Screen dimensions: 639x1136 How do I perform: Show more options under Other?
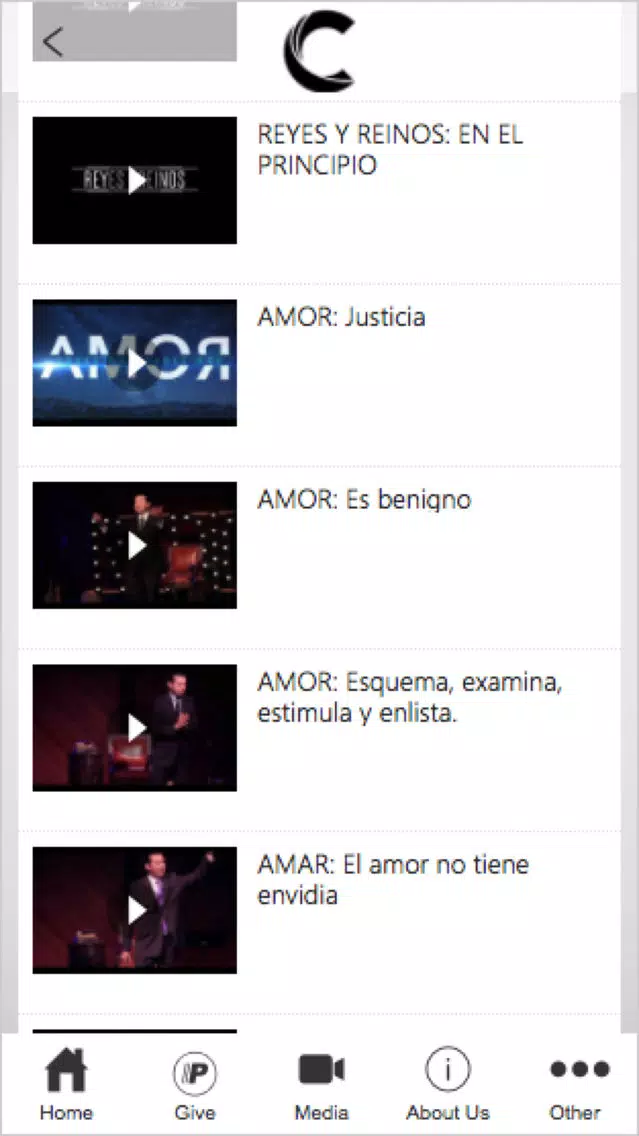pyautogui.click(x=575, y=1084)
